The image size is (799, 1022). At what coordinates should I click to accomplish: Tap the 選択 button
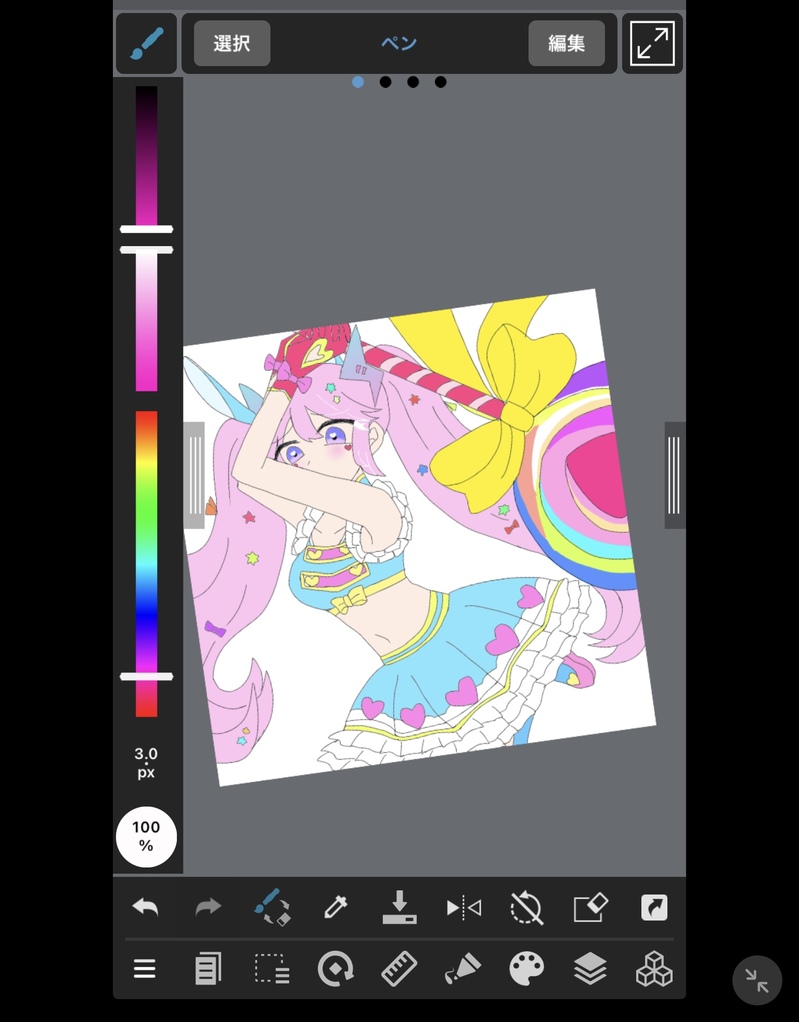click(231, 43)
